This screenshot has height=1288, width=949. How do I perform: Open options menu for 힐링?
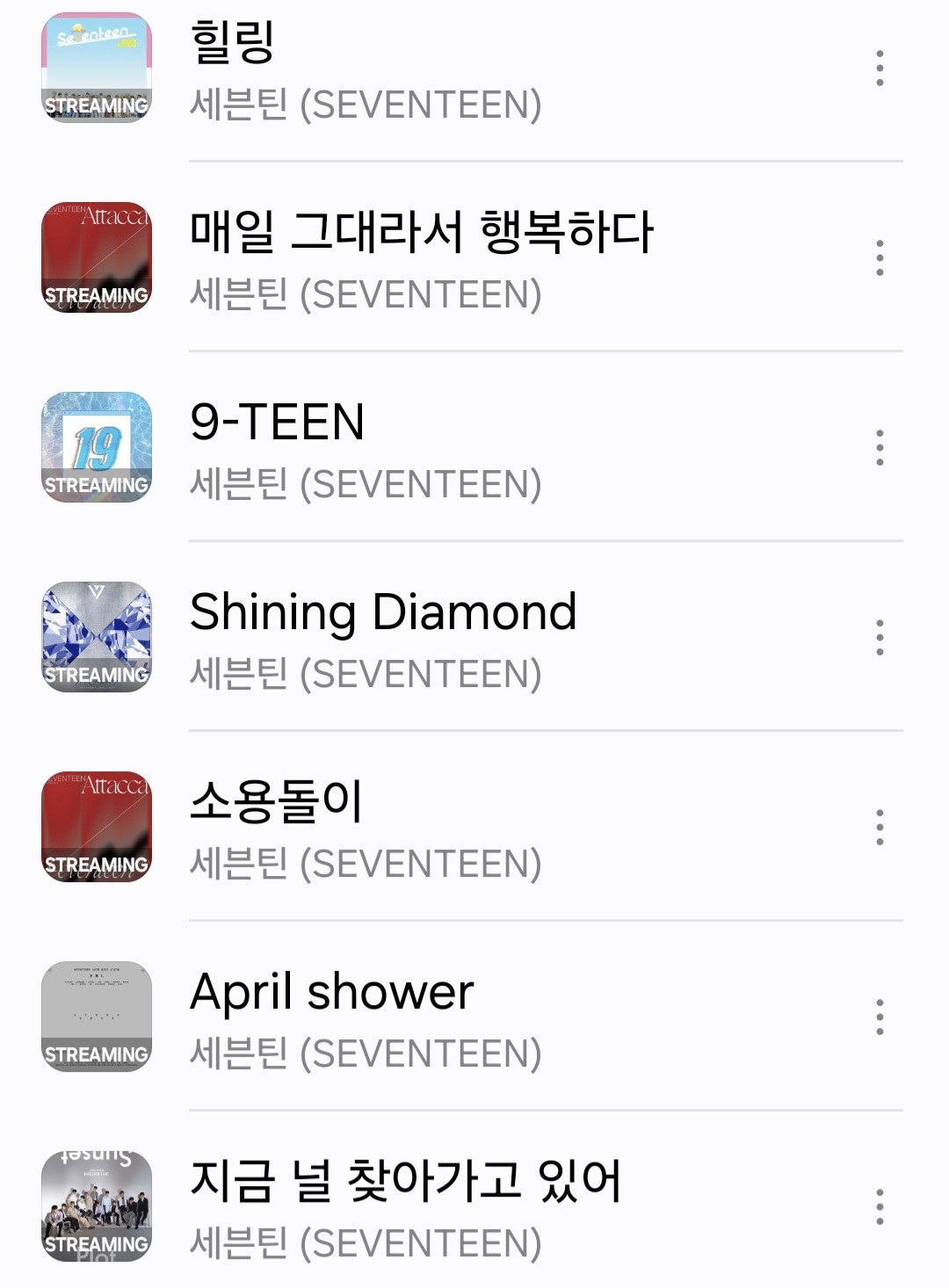878,70
